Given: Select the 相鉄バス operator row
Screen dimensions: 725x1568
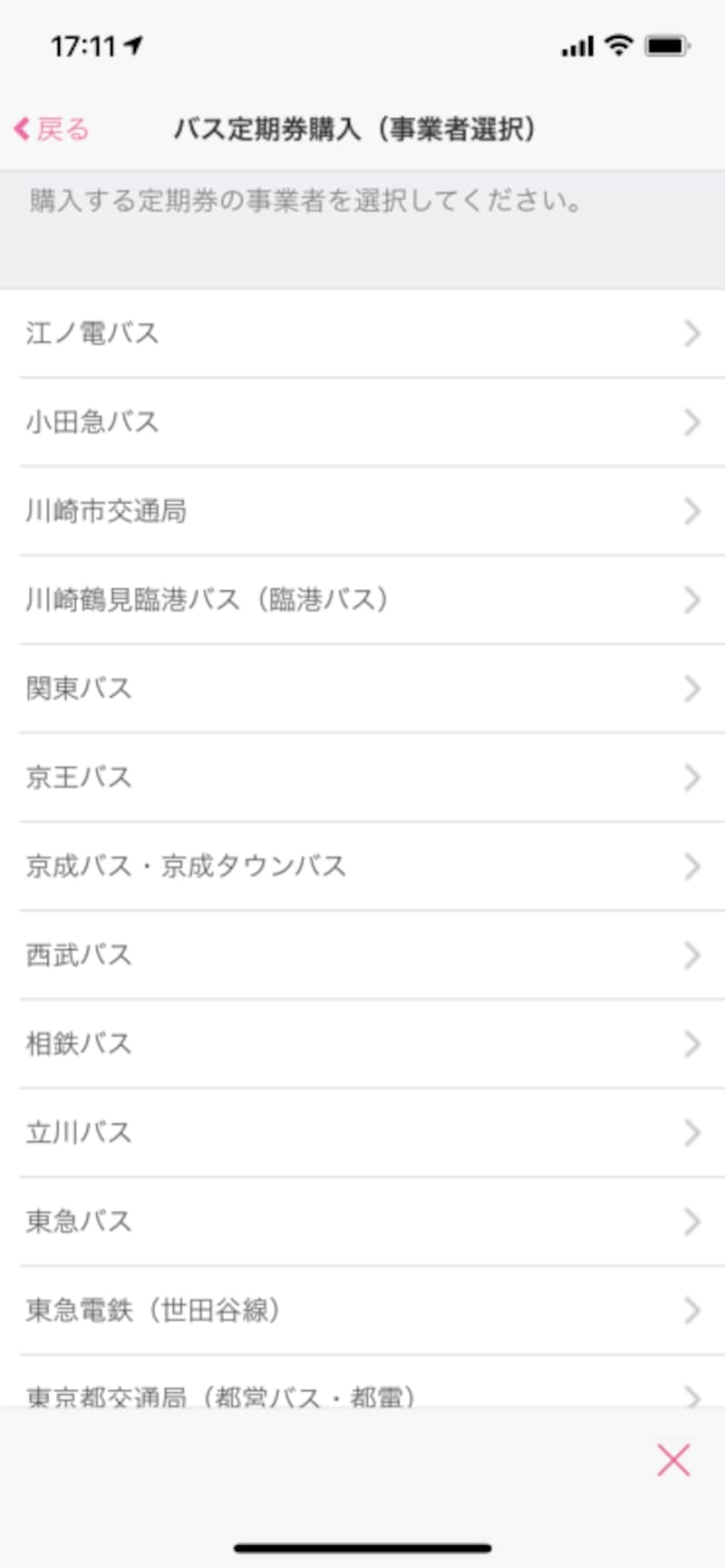Looking at the screenshot, I should click(362, 1043).
